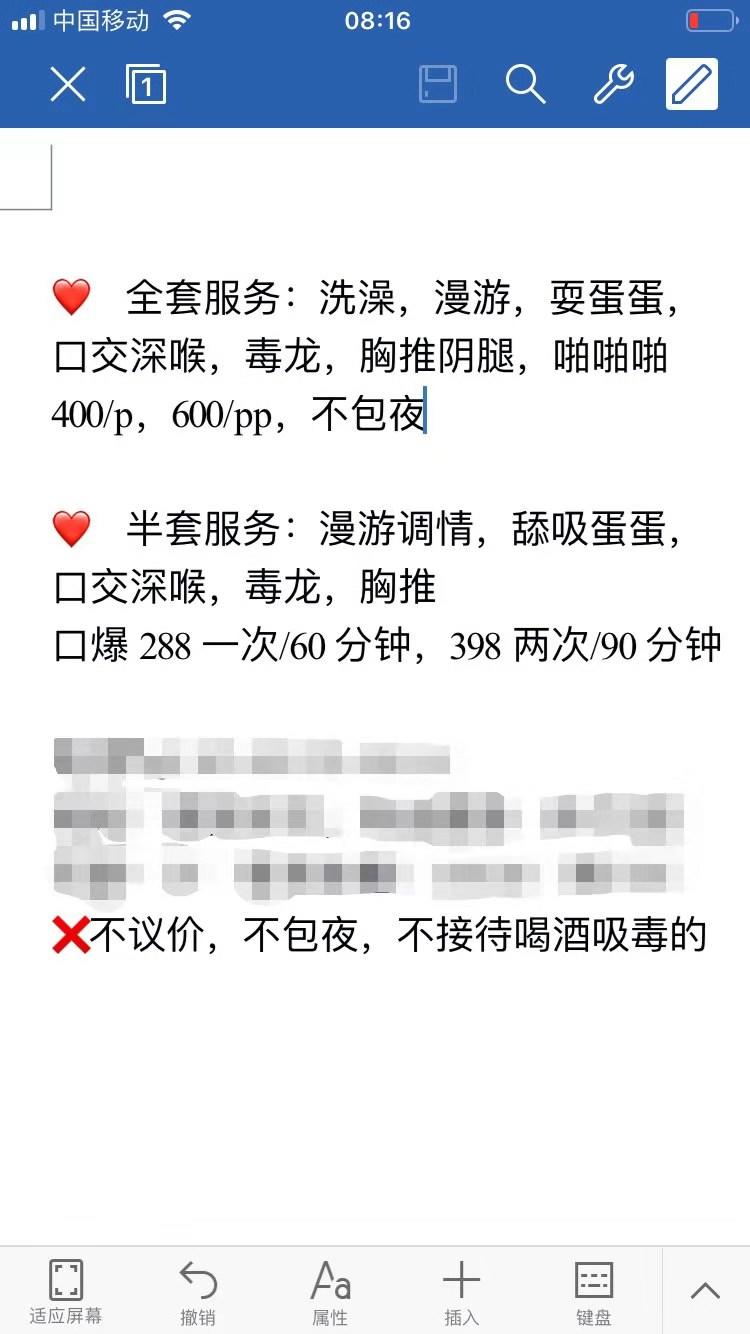Close the document with the X icon
Viewport: 750px width, 1334px height.
pos(68,85)
